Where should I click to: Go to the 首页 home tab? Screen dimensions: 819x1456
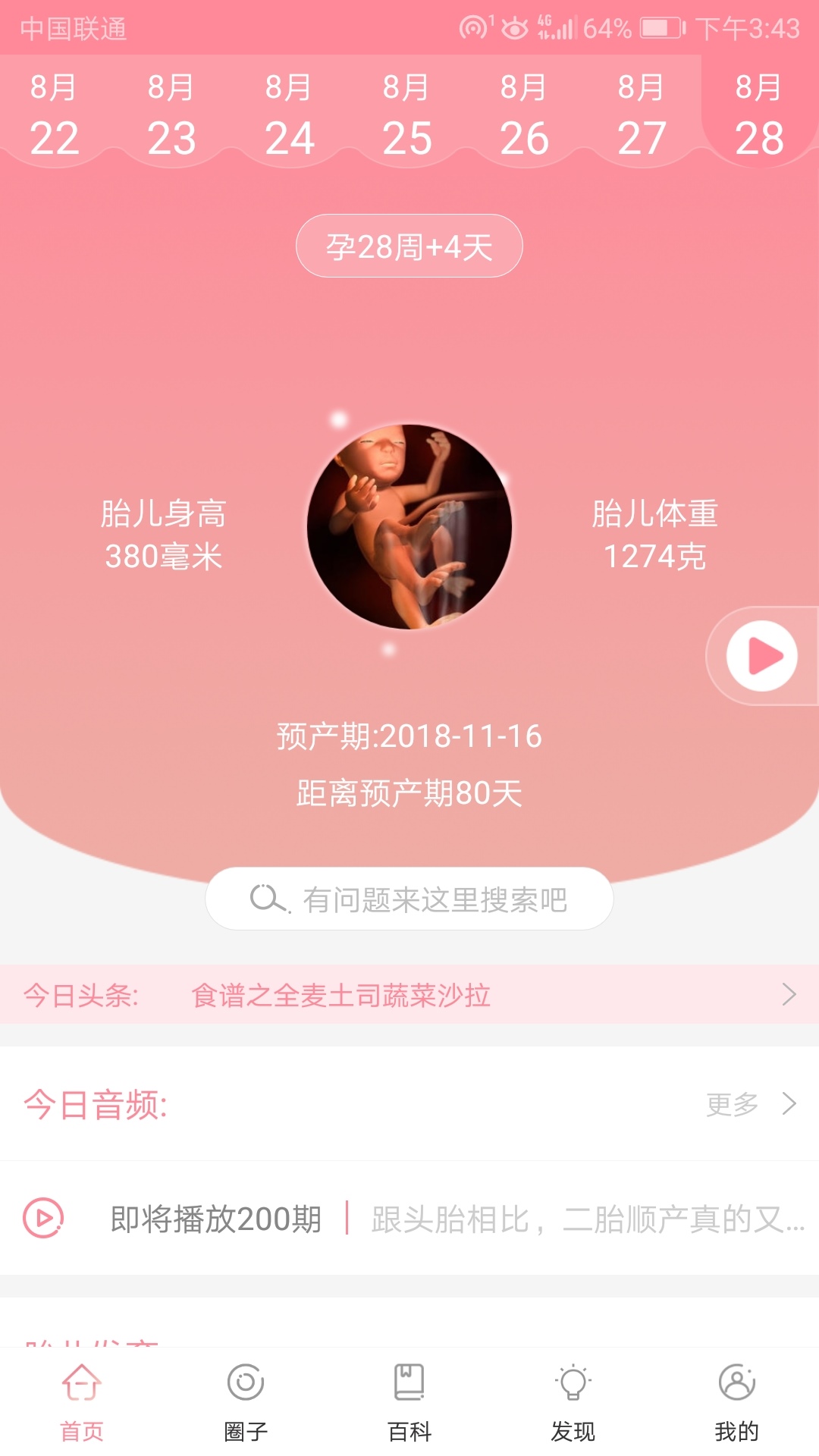click(82, 1401)
